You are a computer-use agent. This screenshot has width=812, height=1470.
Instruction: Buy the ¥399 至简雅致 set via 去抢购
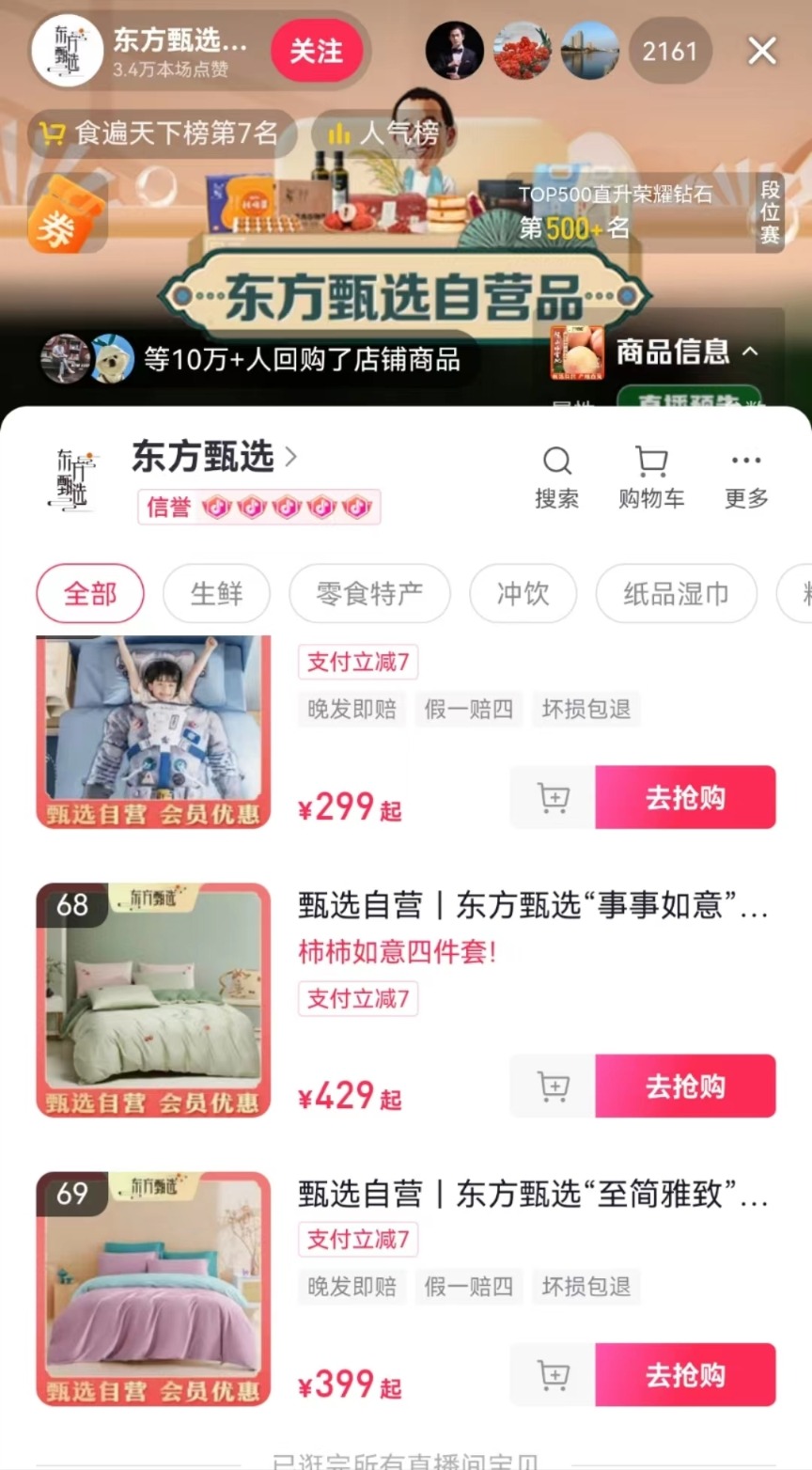coord(685,1375)
